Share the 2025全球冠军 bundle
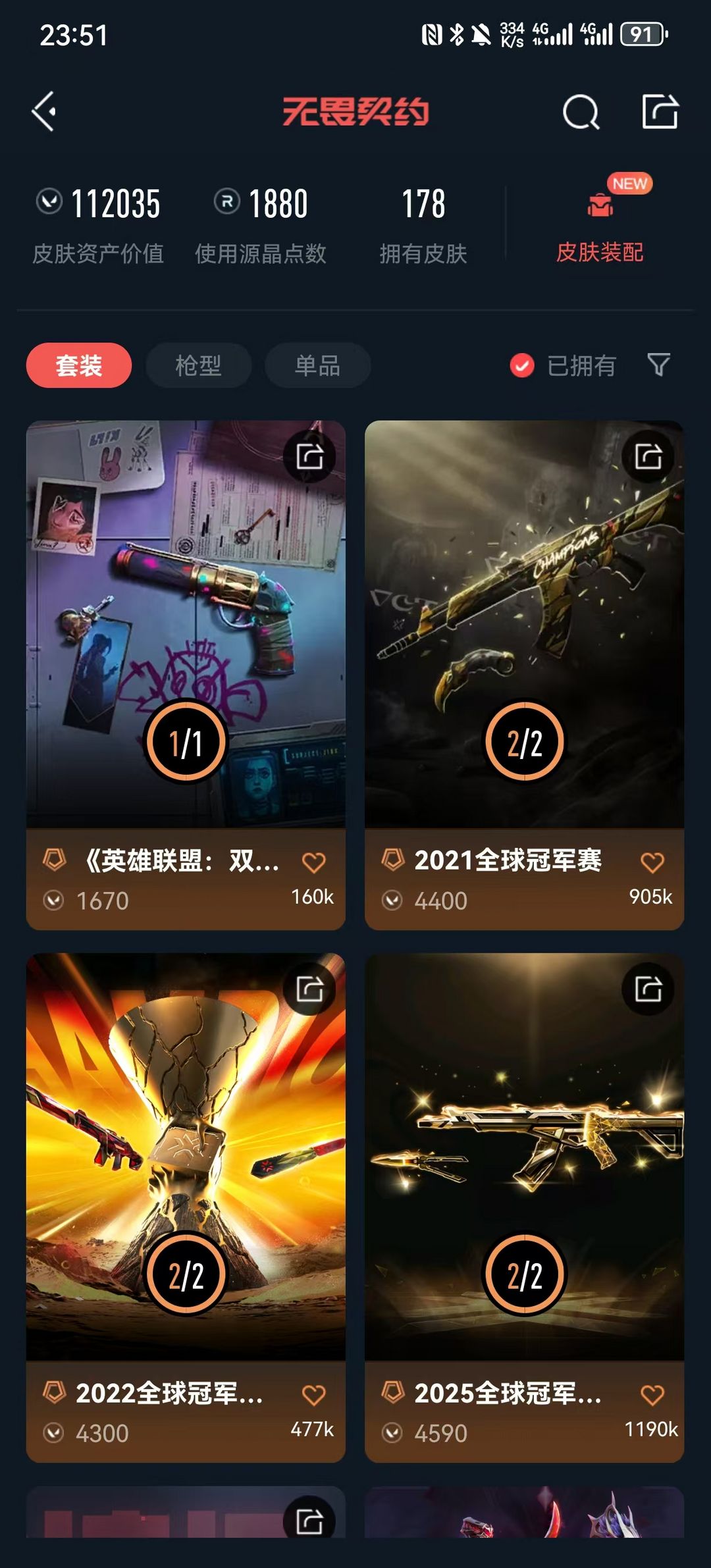 [x=648, y=989]
